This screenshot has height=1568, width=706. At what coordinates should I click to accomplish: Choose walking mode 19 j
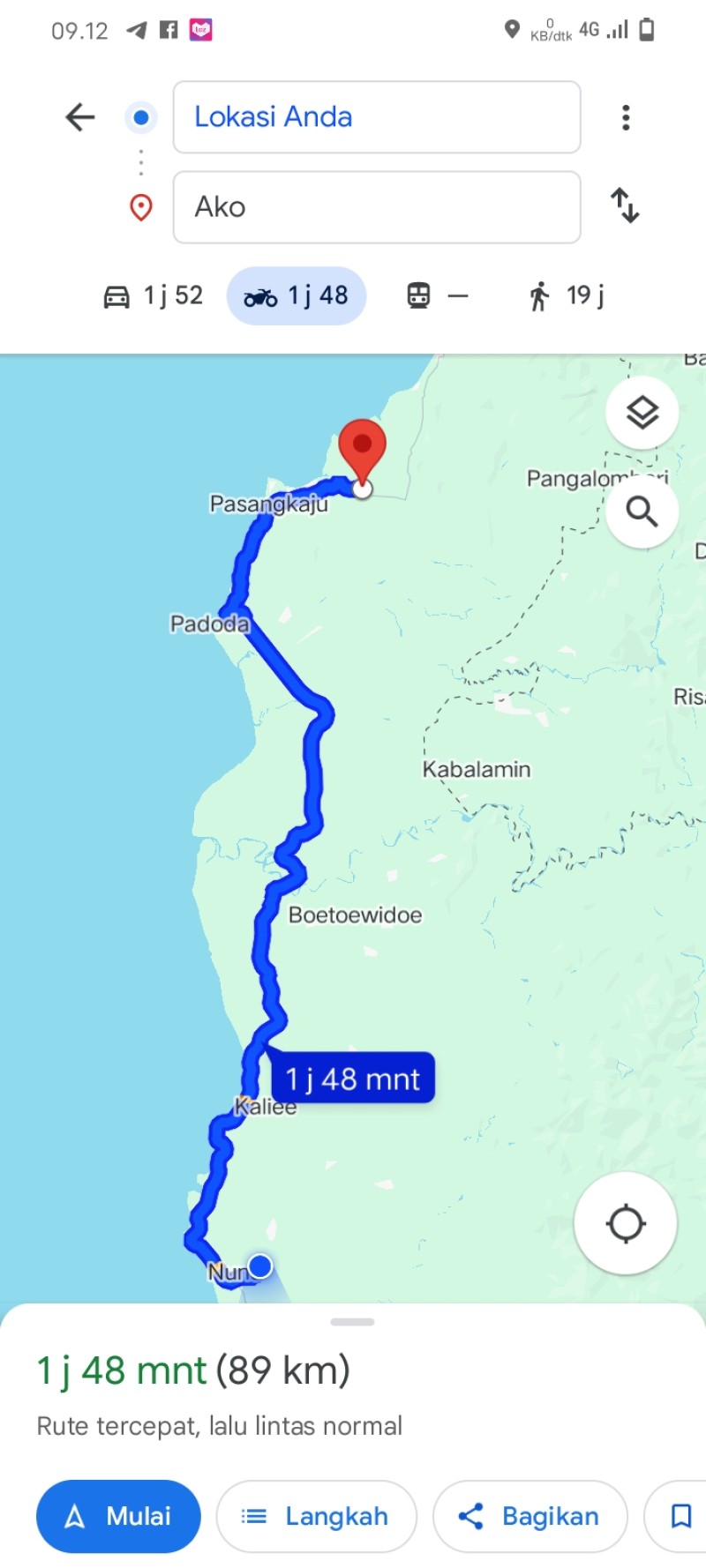[567, 295]
